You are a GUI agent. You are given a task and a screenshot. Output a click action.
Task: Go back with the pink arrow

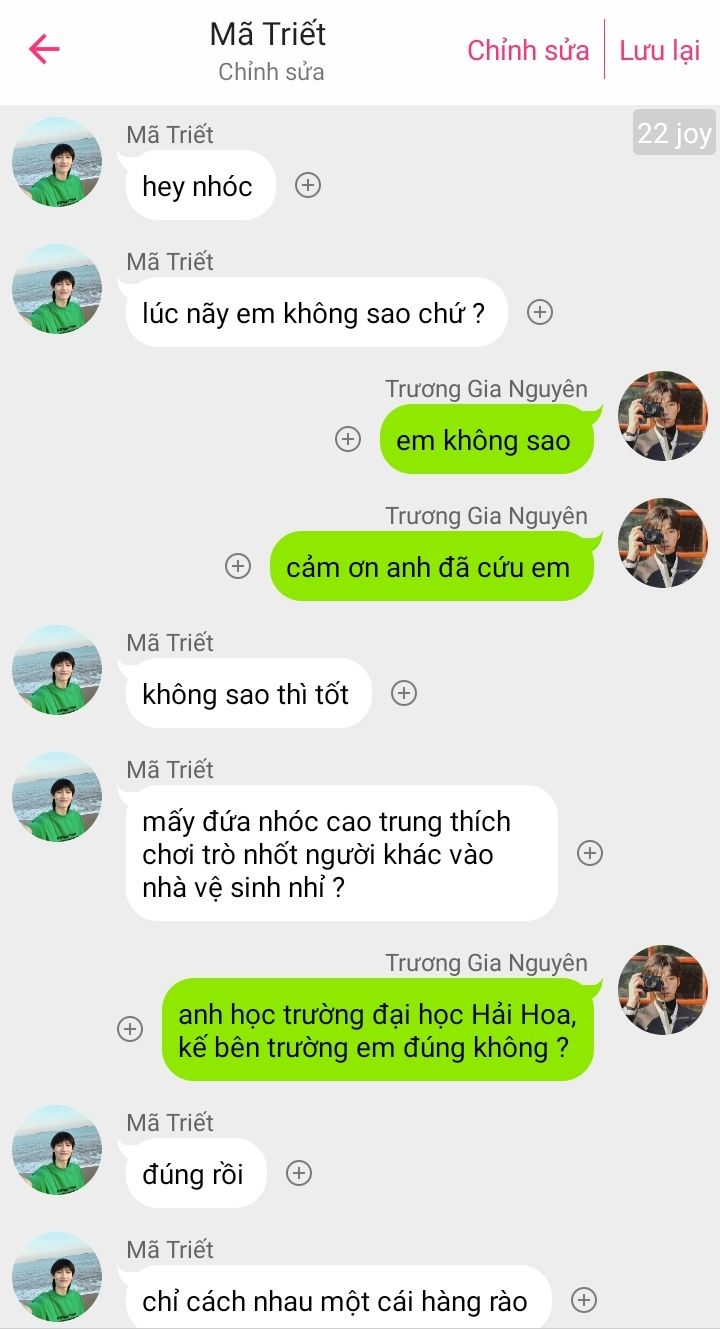44,49
